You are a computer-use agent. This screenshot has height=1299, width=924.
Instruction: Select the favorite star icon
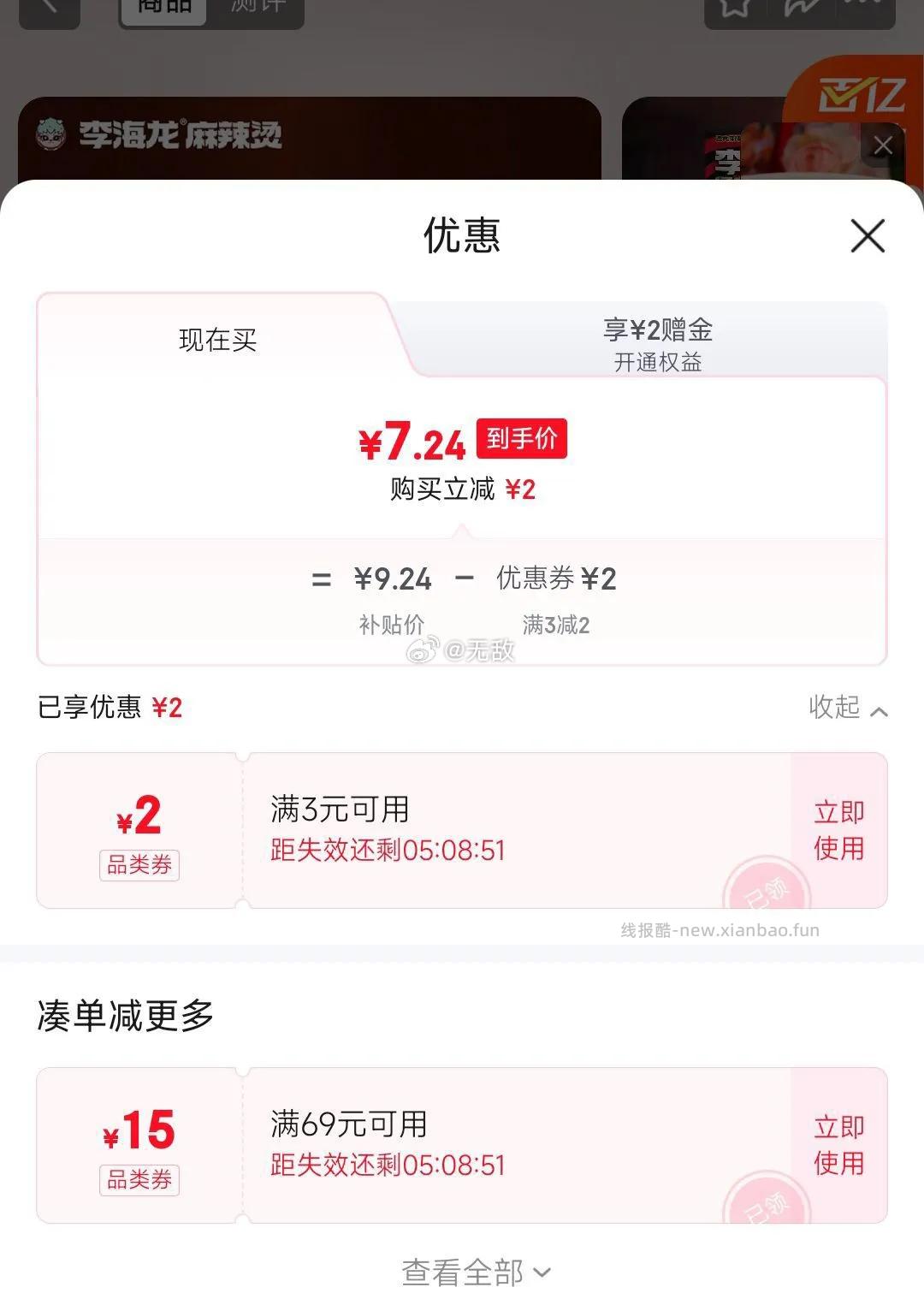(x=733, y=9)
